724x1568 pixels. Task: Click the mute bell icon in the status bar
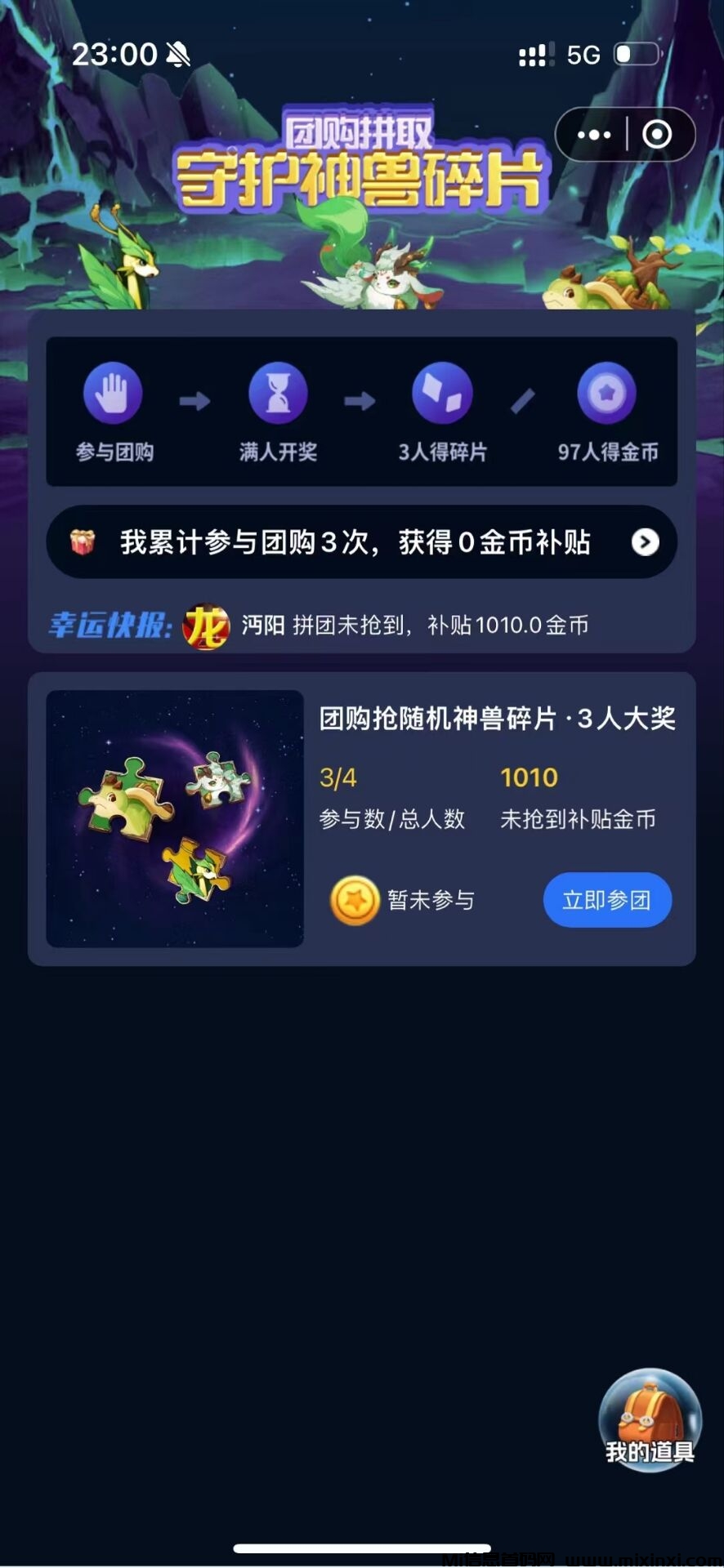(x=176, y=54)
